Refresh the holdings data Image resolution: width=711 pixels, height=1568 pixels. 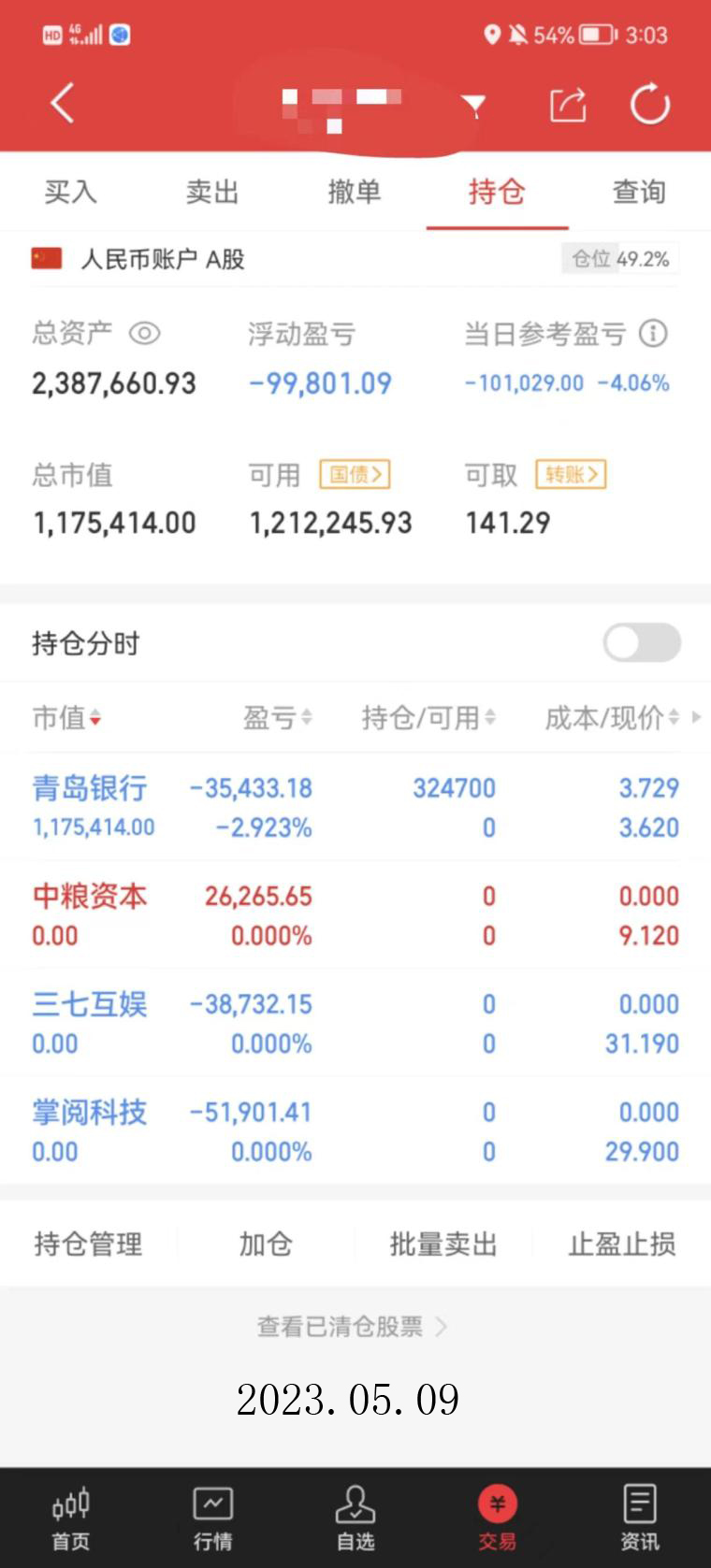[x=649, y=104]
